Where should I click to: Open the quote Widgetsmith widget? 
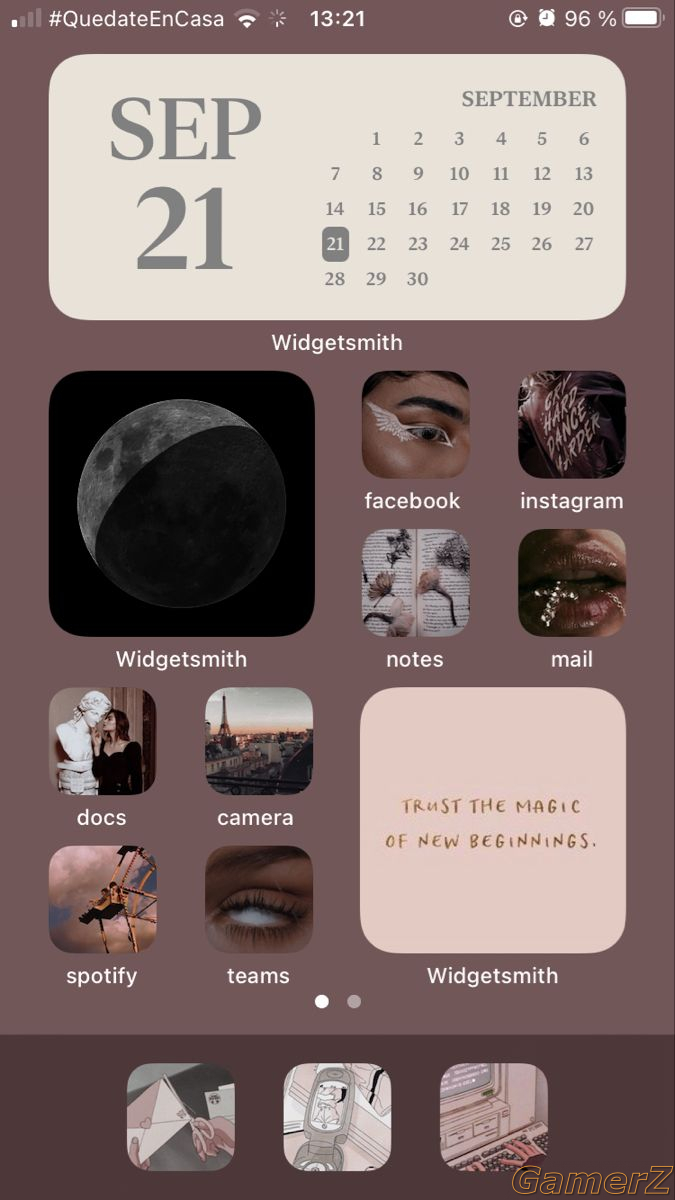coord(492,820)
